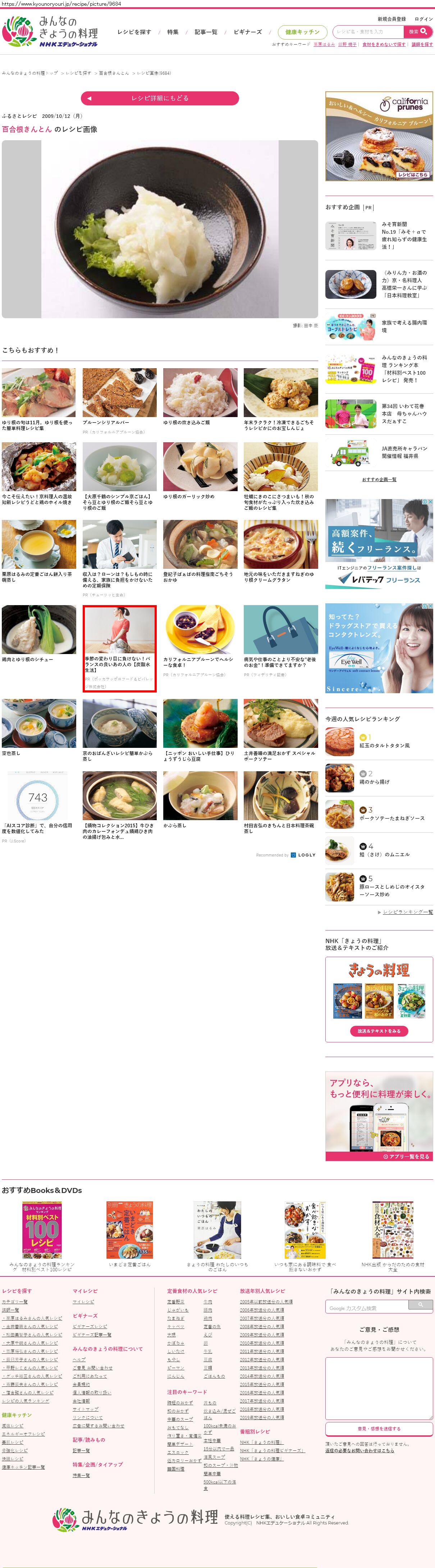Open ranking recipe 紅玉のタルトタタン風
The image size is (435, 1568).
point(384,745)
